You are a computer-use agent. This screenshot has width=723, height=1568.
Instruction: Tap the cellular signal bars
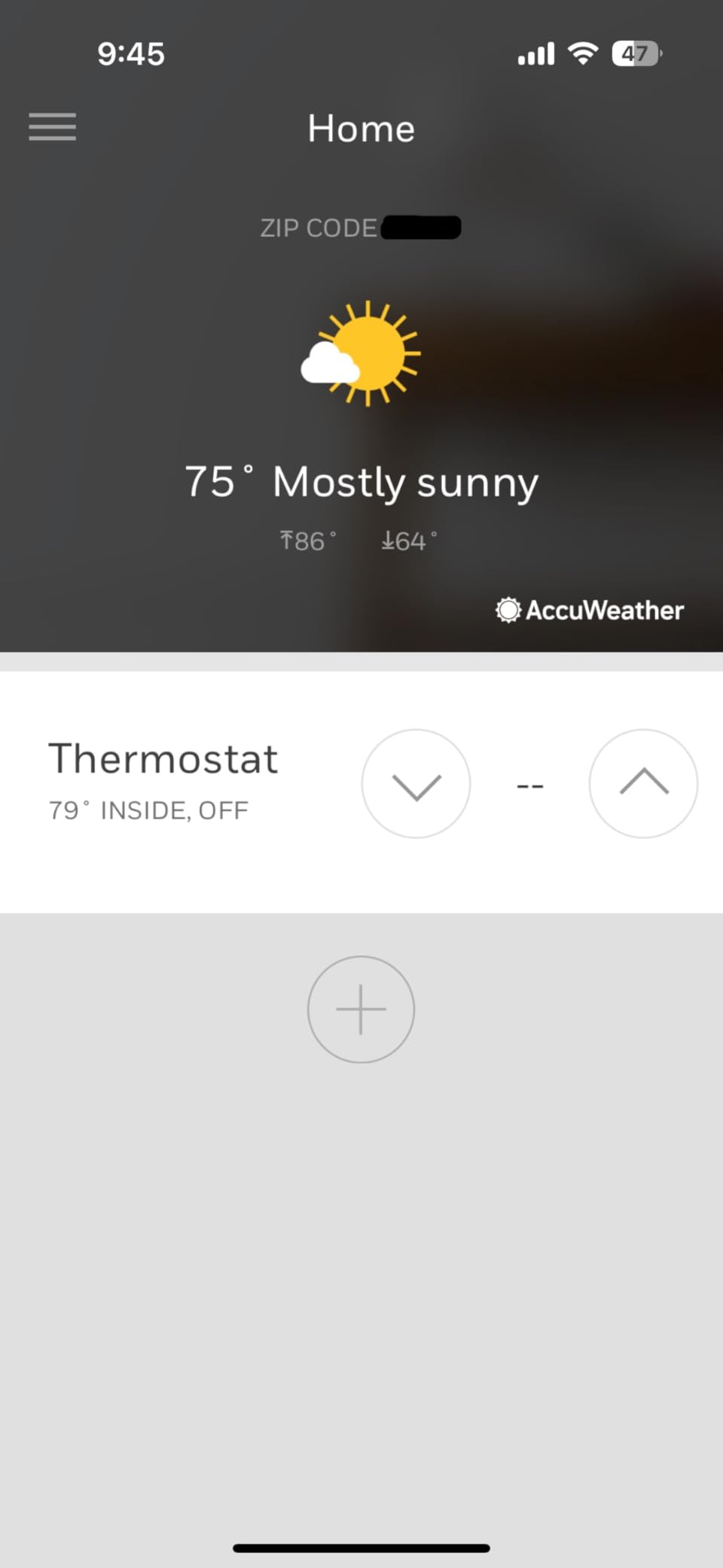535,53
